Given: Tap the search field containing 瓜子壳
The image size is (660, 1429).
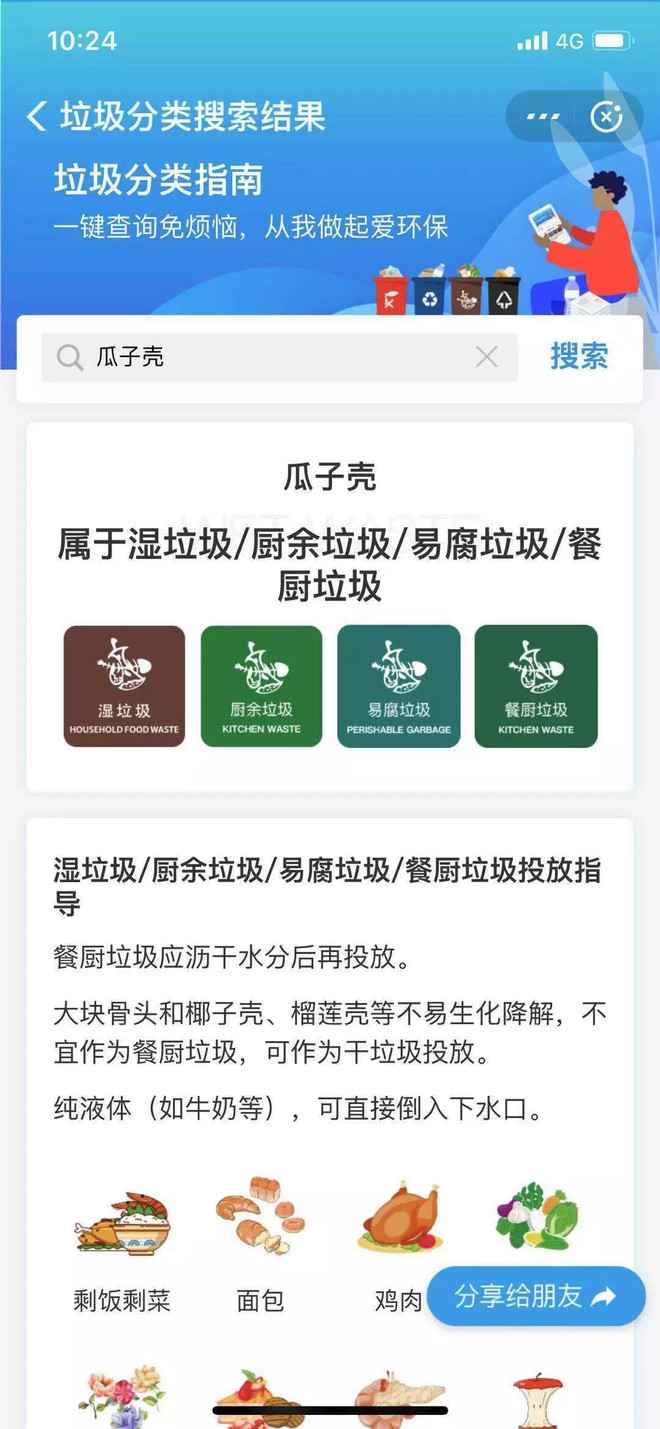Looking at the screenshot, I should coord(270,357).
